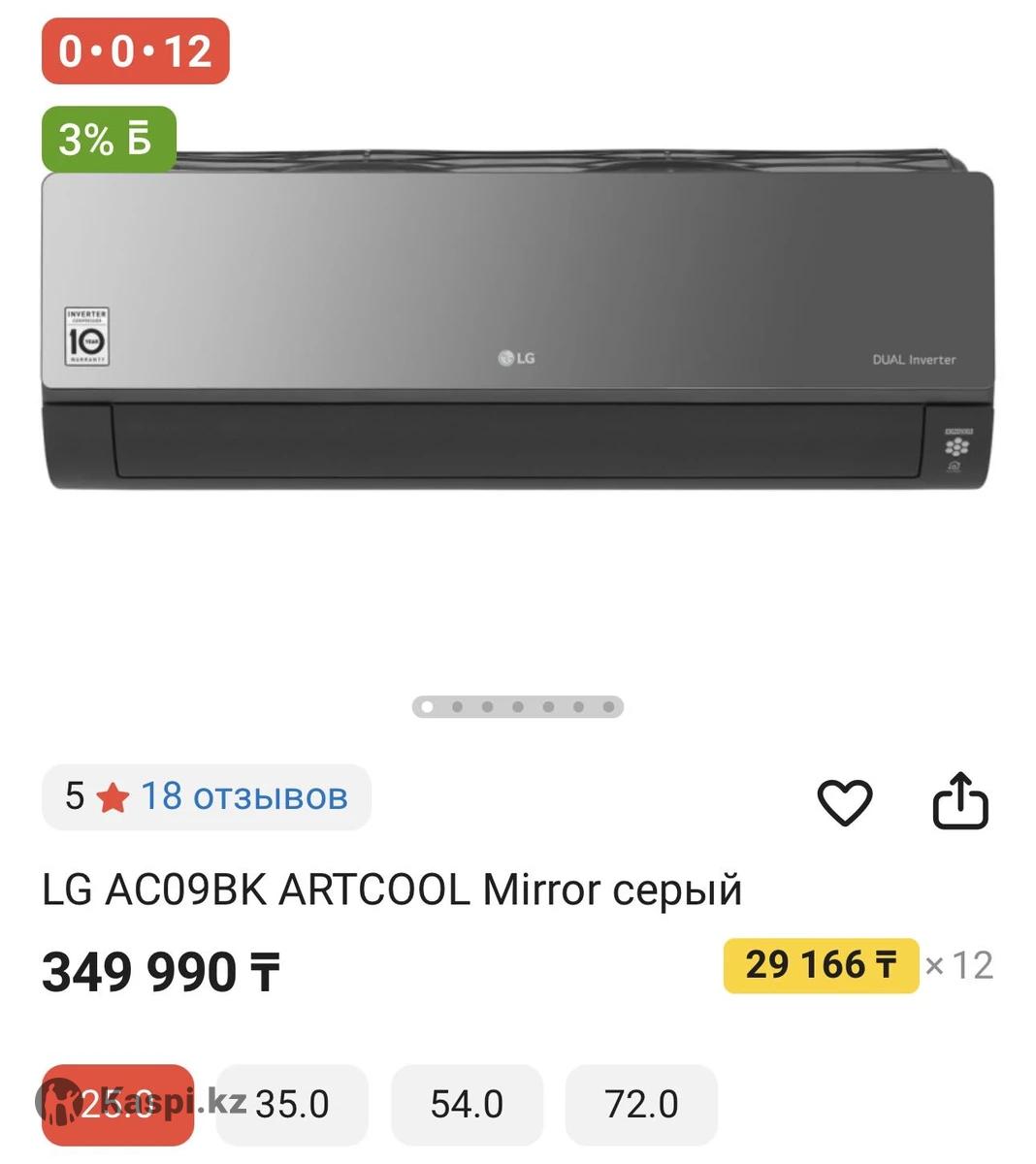This screenshot has width=1036, height=1164.
Task: Share this LG air conditioner
Action: (x=959, y=801)
